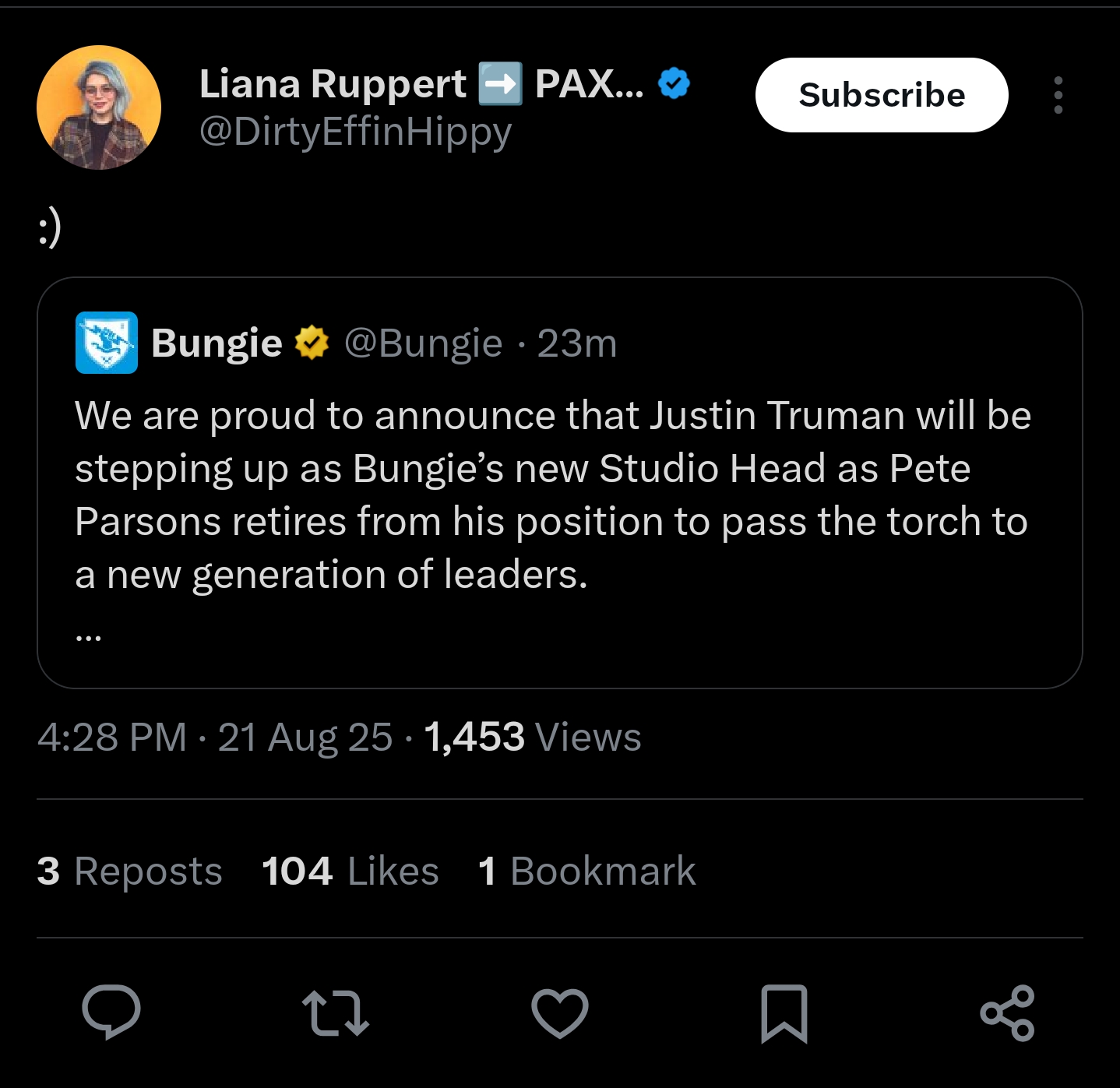Like this post with the heart
Viewport: 1120px width, 1088px height.
tap(559, 1012)
